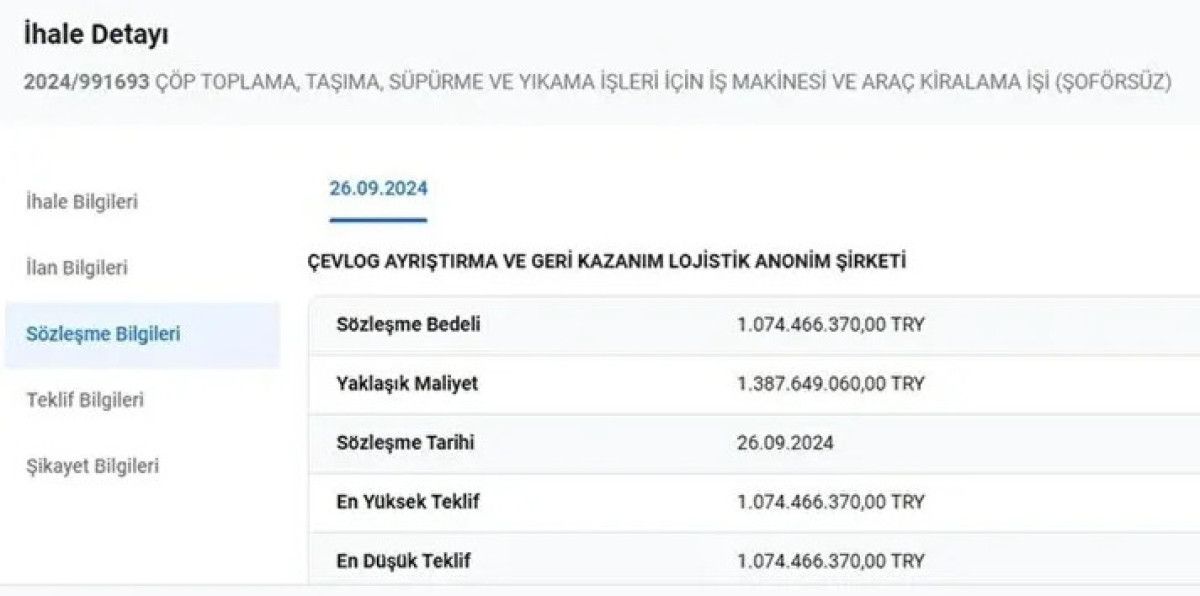View Şikayet Bilgileri section
Image resolution: width=1200 pixels, height=596 pixels.
pos(92,466)
